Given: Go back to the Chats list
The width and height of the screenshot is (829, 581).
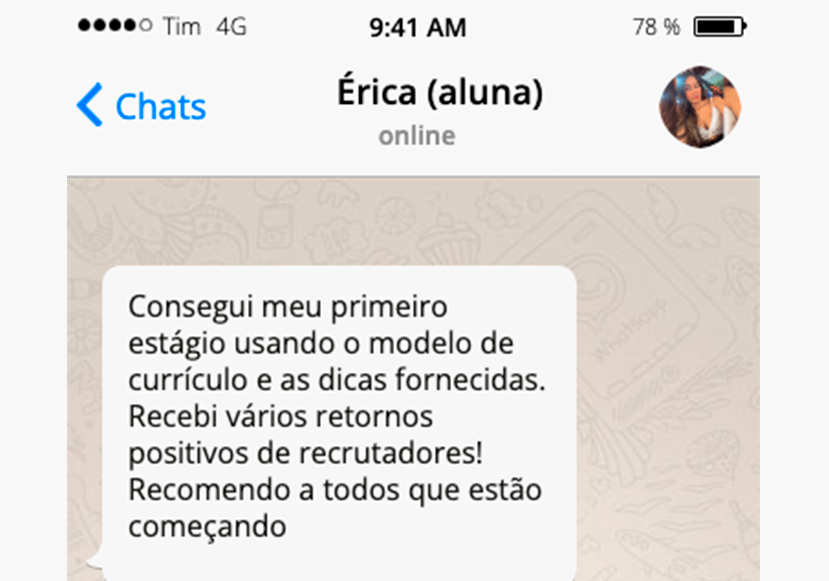Looking at the screenshot, I should pos(141,106).
